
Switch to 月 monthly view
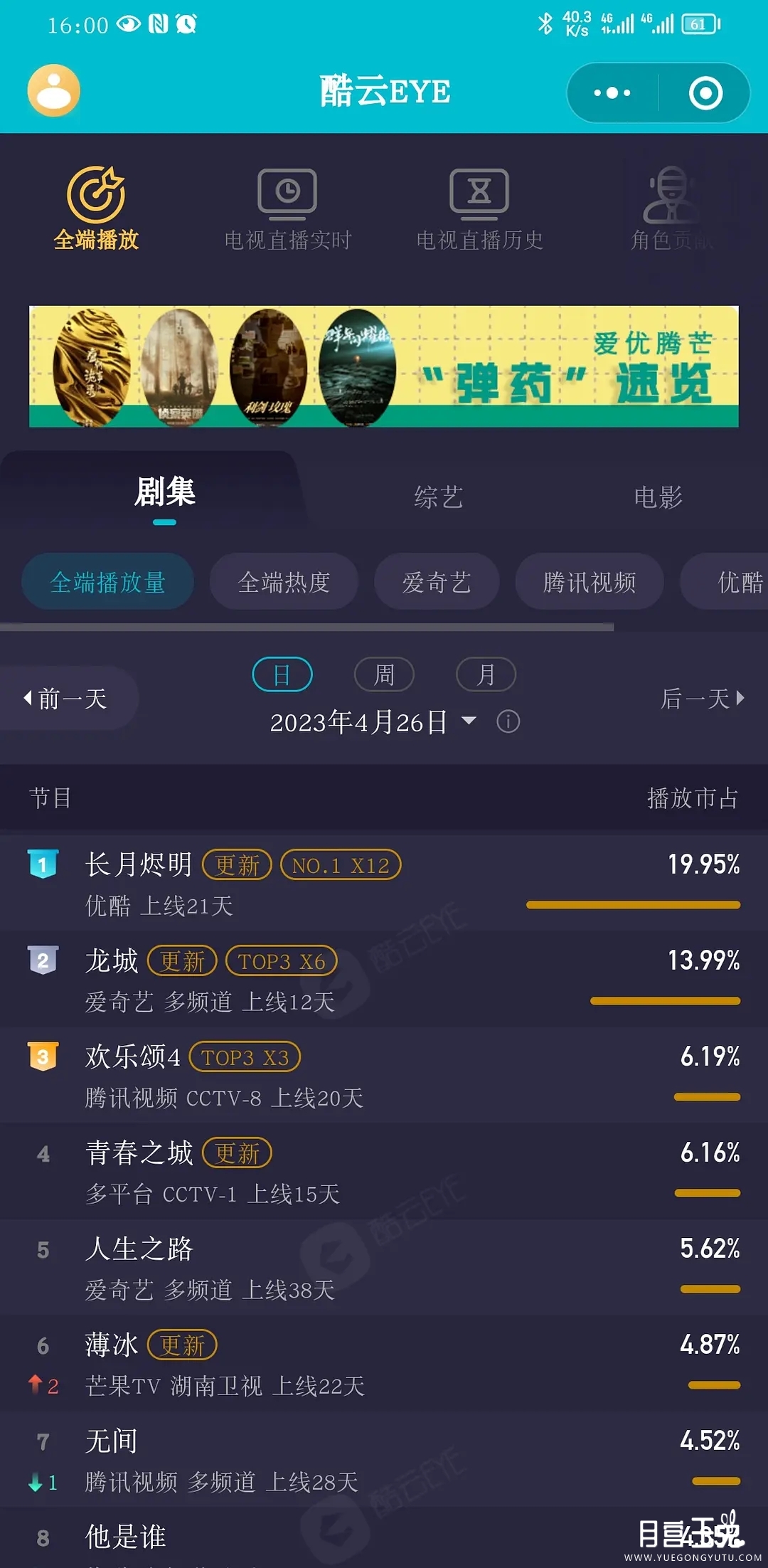pos(486,674)
